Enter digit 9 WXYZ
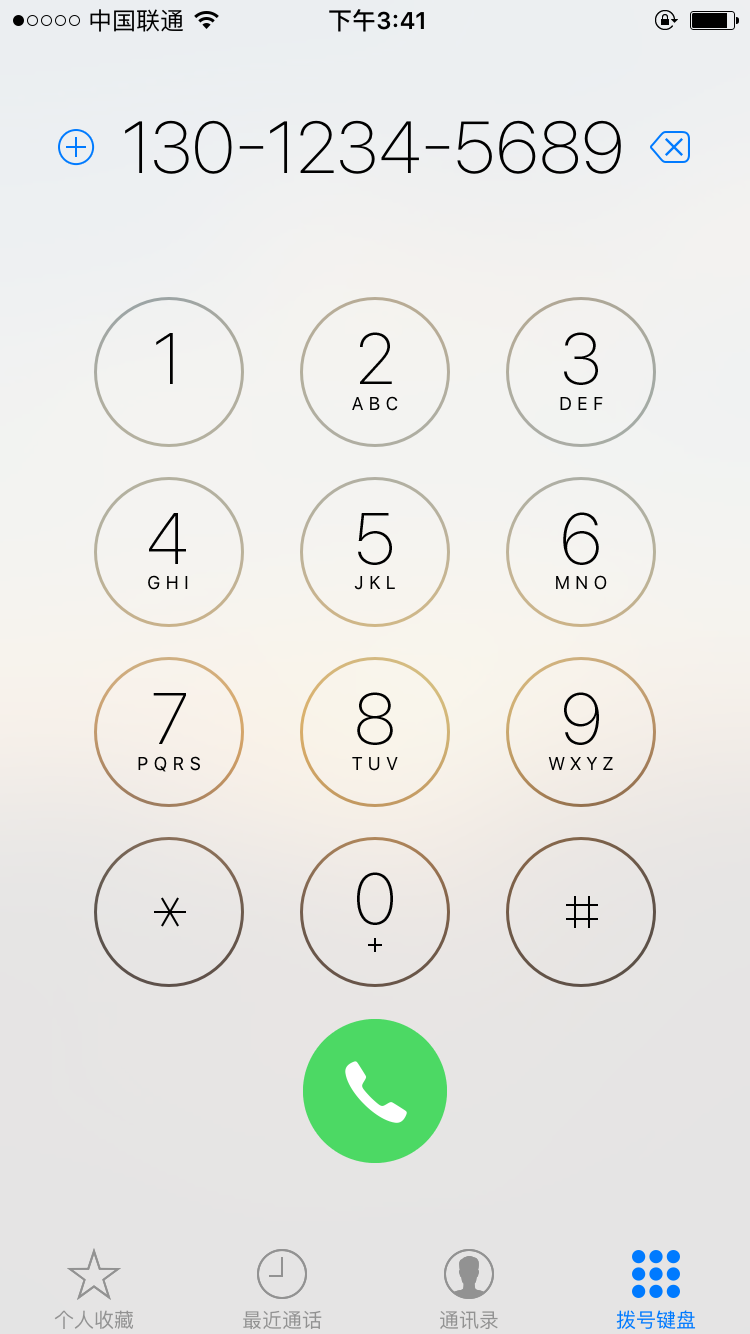This screenshot has width=750, height=1334. tap(581, 732)
